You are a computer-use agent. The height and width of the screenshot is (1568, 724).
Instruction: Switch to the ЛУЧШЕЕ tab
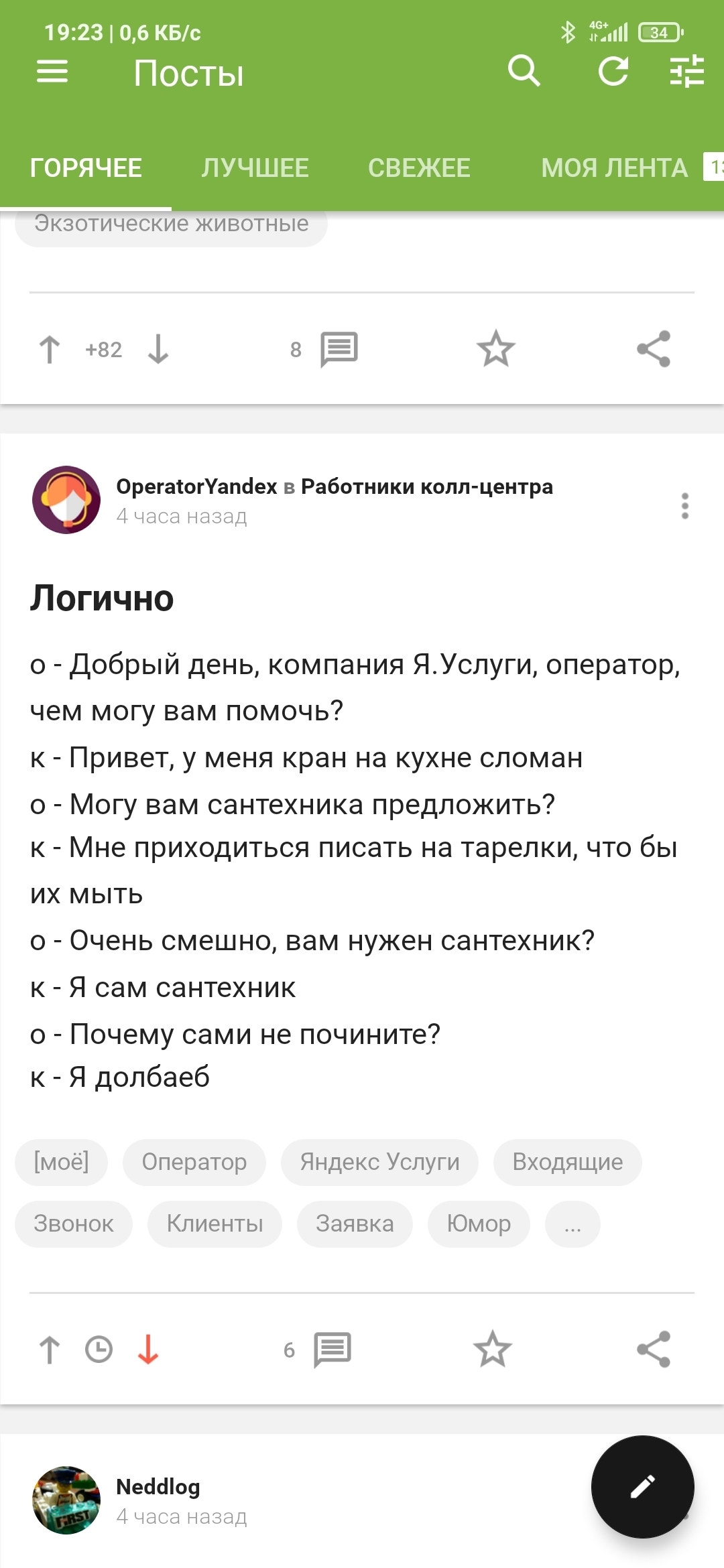tap(255, 168)
